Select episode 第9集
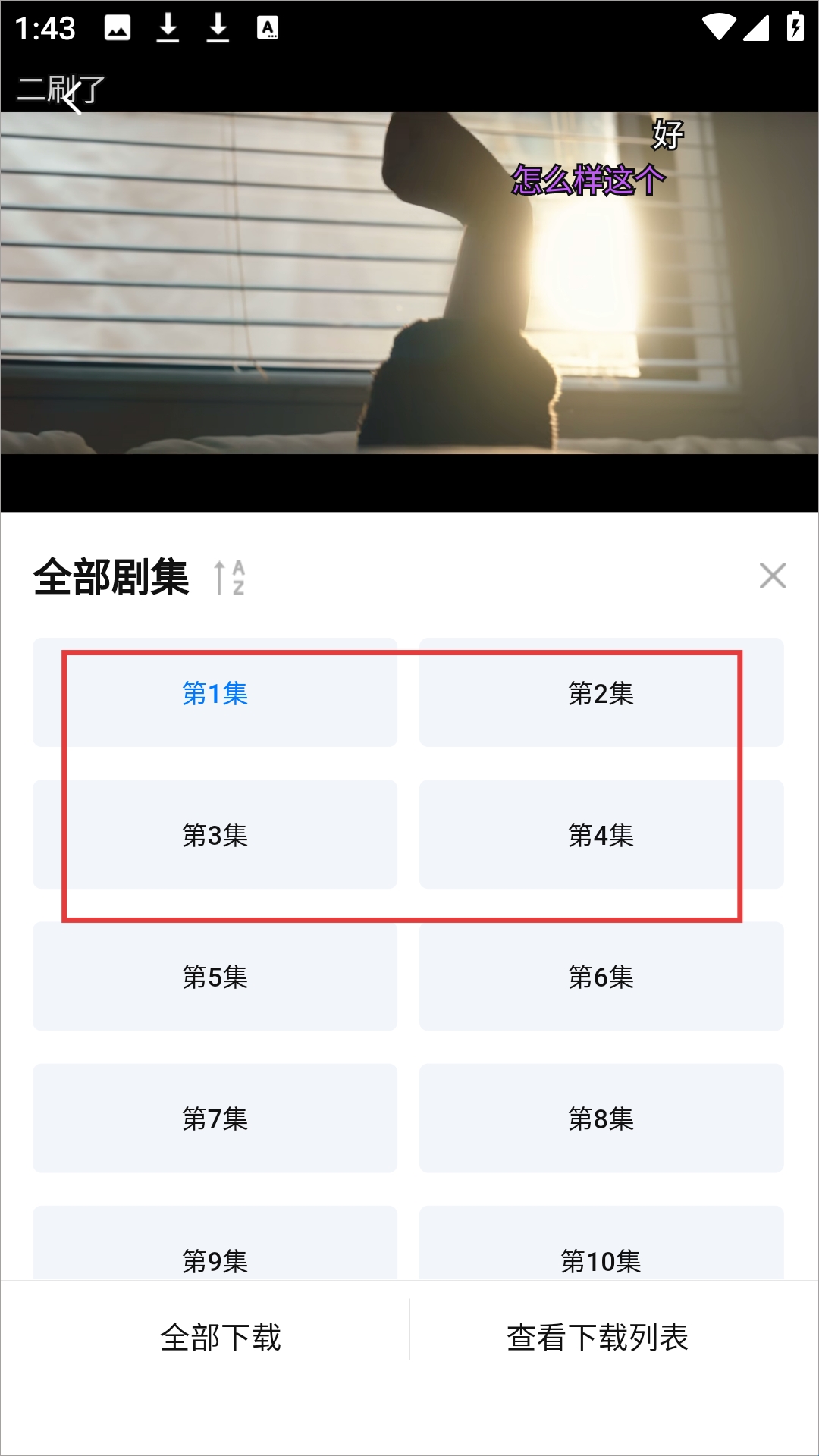This screenshot has height=1456, width=819. 215,1251
